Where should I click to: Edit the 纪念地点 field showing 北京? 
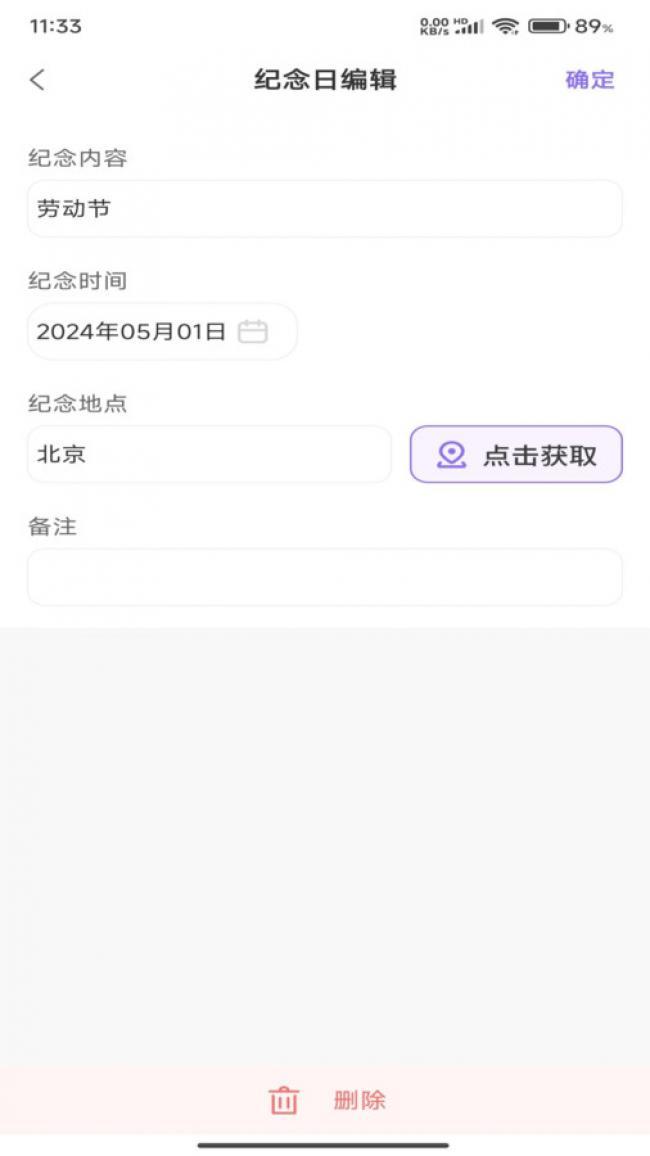[x=208, y=455]
